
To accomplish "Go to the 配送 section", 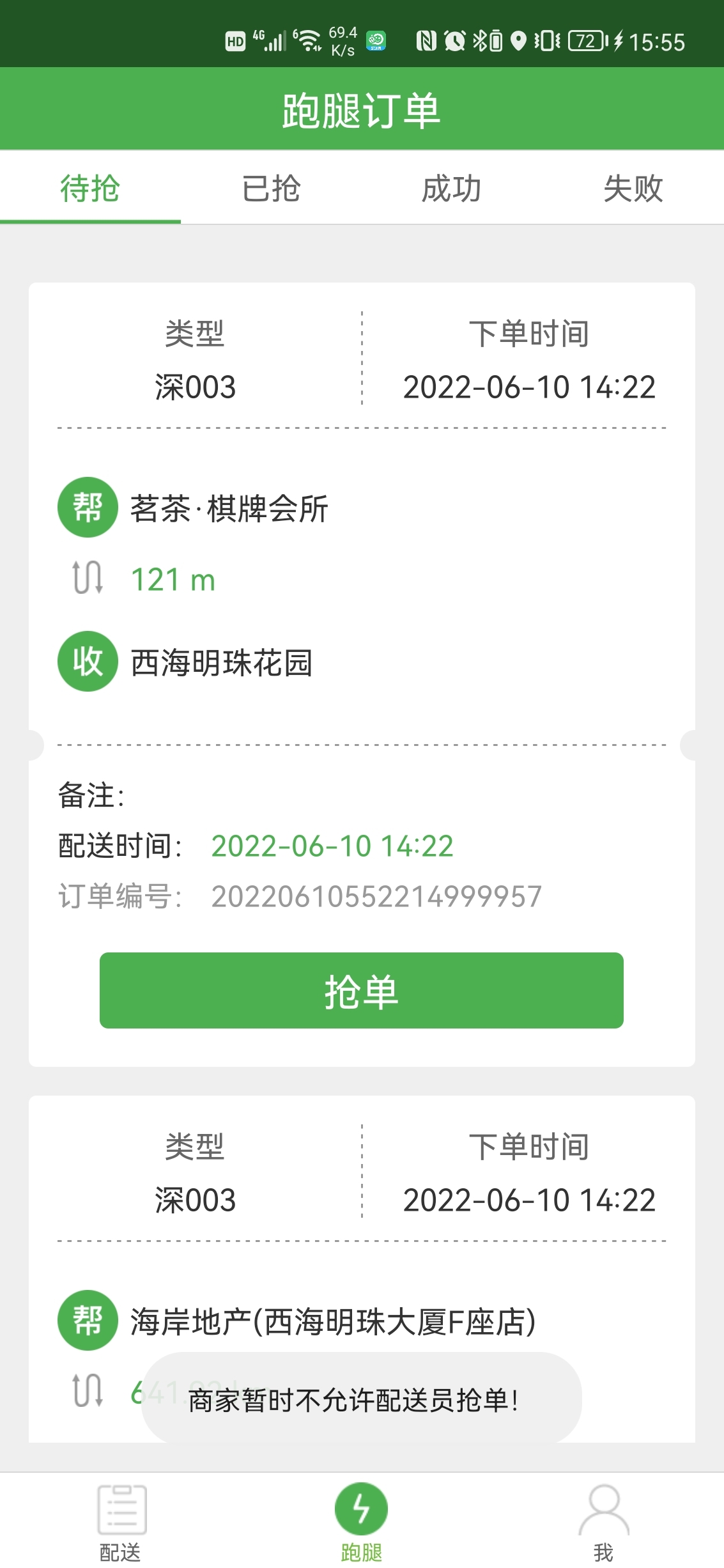I will (121, 1521).
